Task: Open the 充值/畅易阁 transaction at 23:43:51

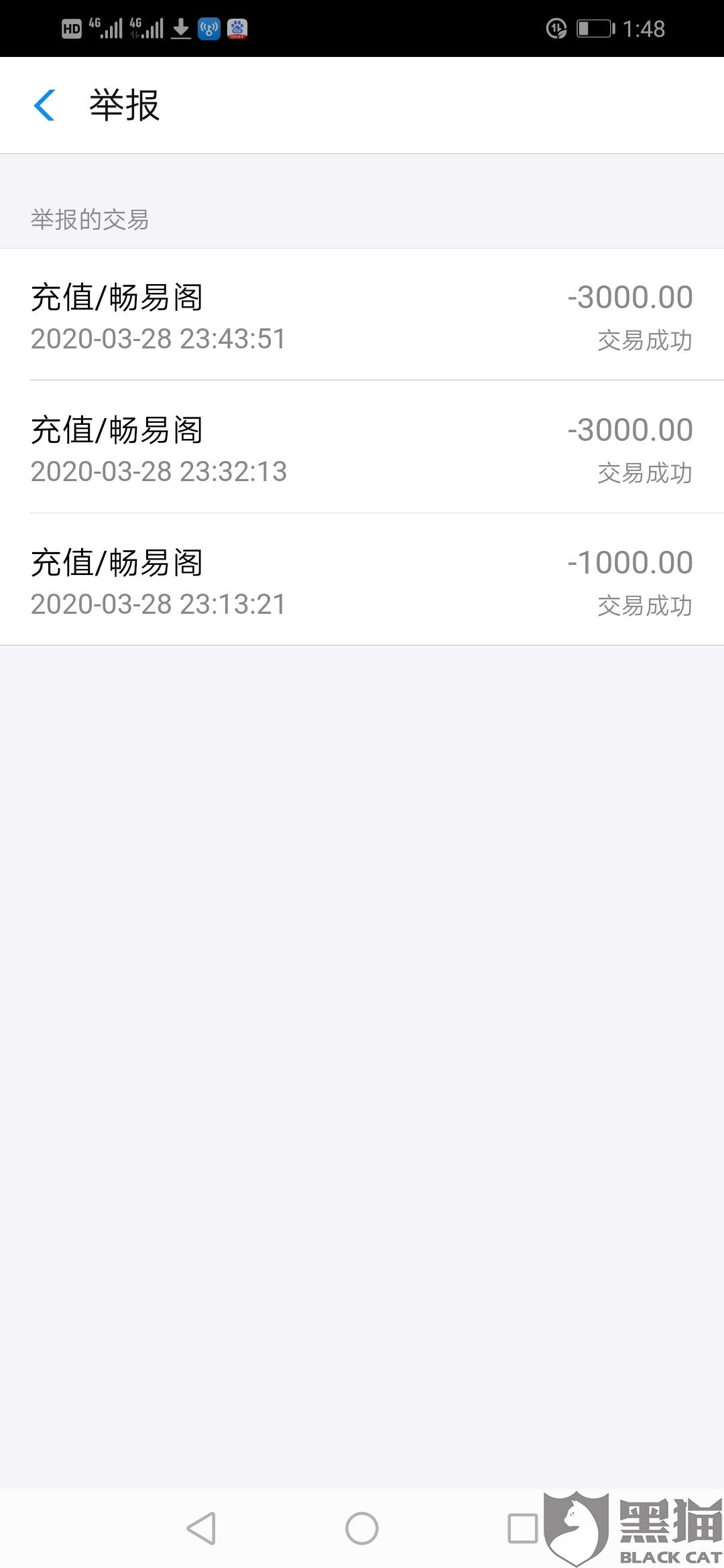Action: pos(362,314)
